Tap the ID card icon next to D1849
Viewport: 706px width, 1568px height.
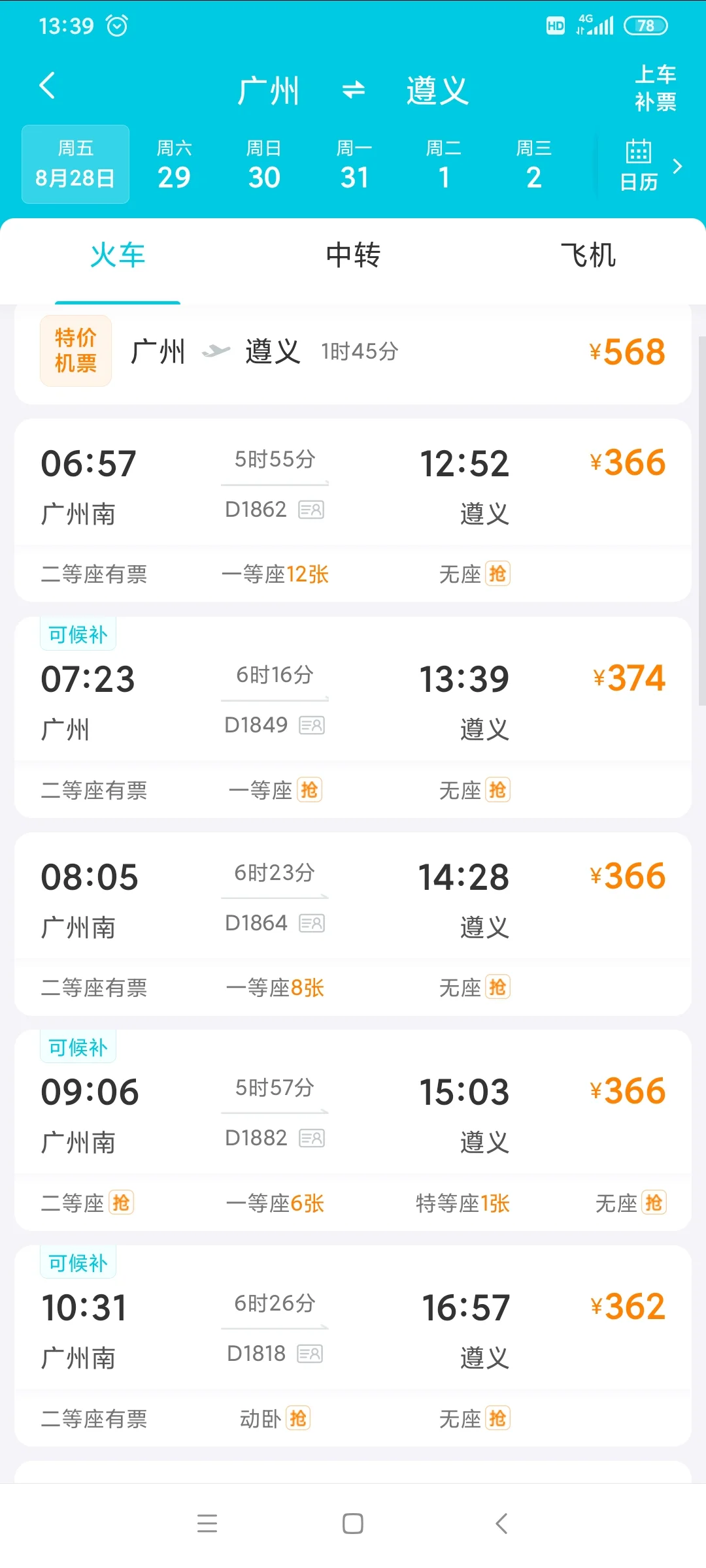point(313,725)
